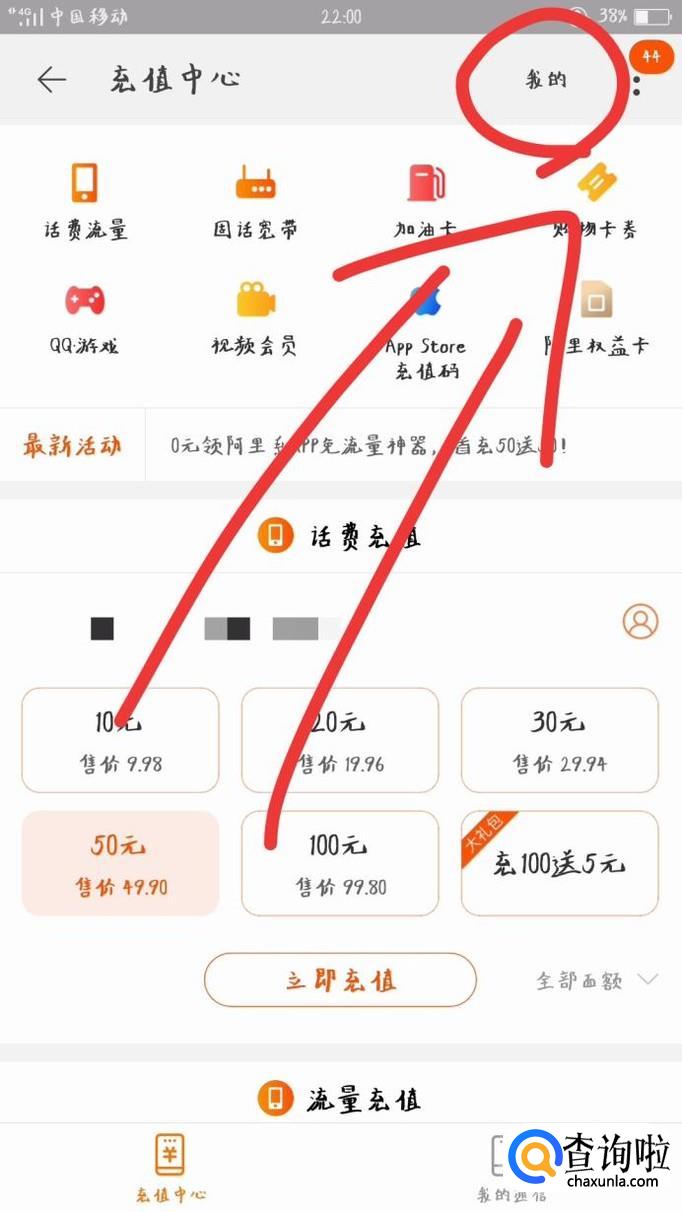Select the 30元 recharge amount

point(559,740)
